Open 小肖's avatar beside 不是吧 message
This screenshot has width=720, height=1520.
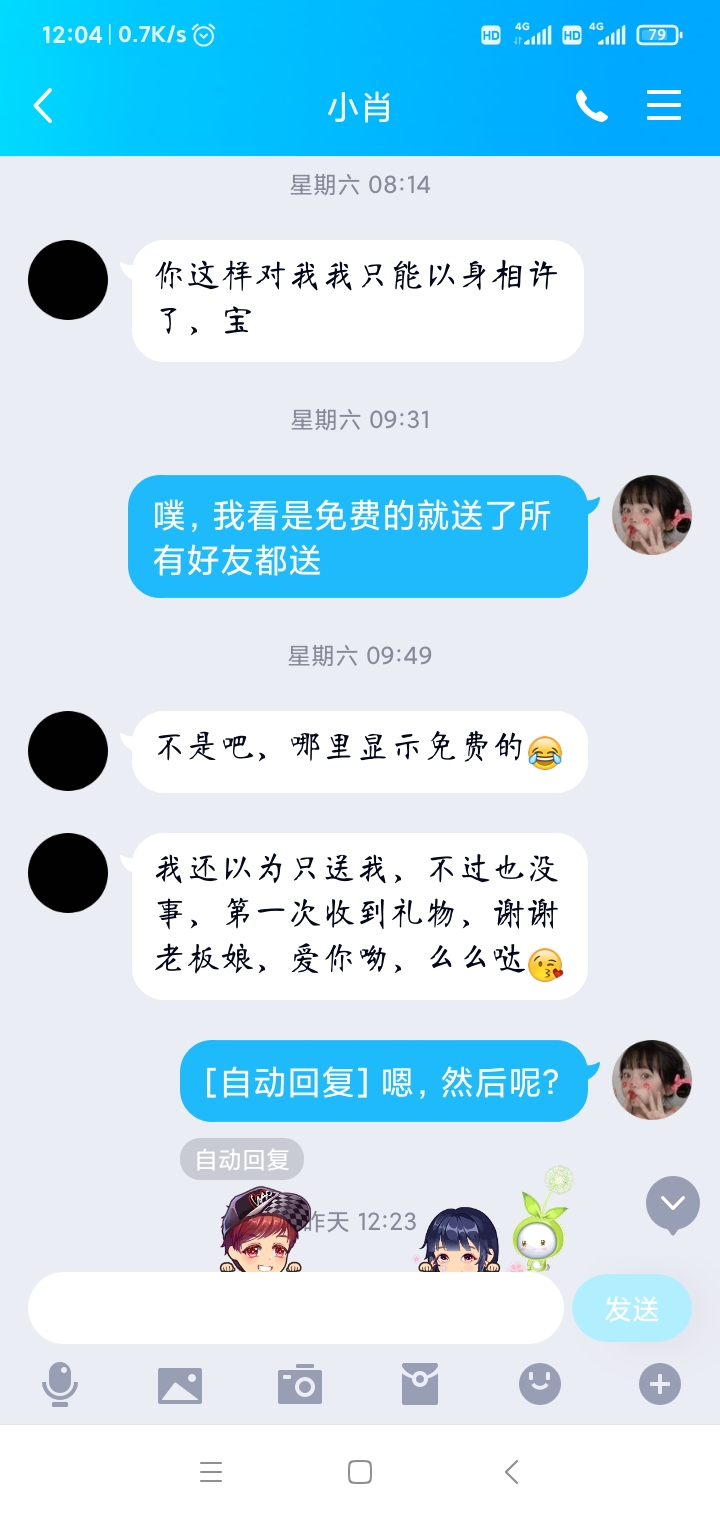click(68, 751)
